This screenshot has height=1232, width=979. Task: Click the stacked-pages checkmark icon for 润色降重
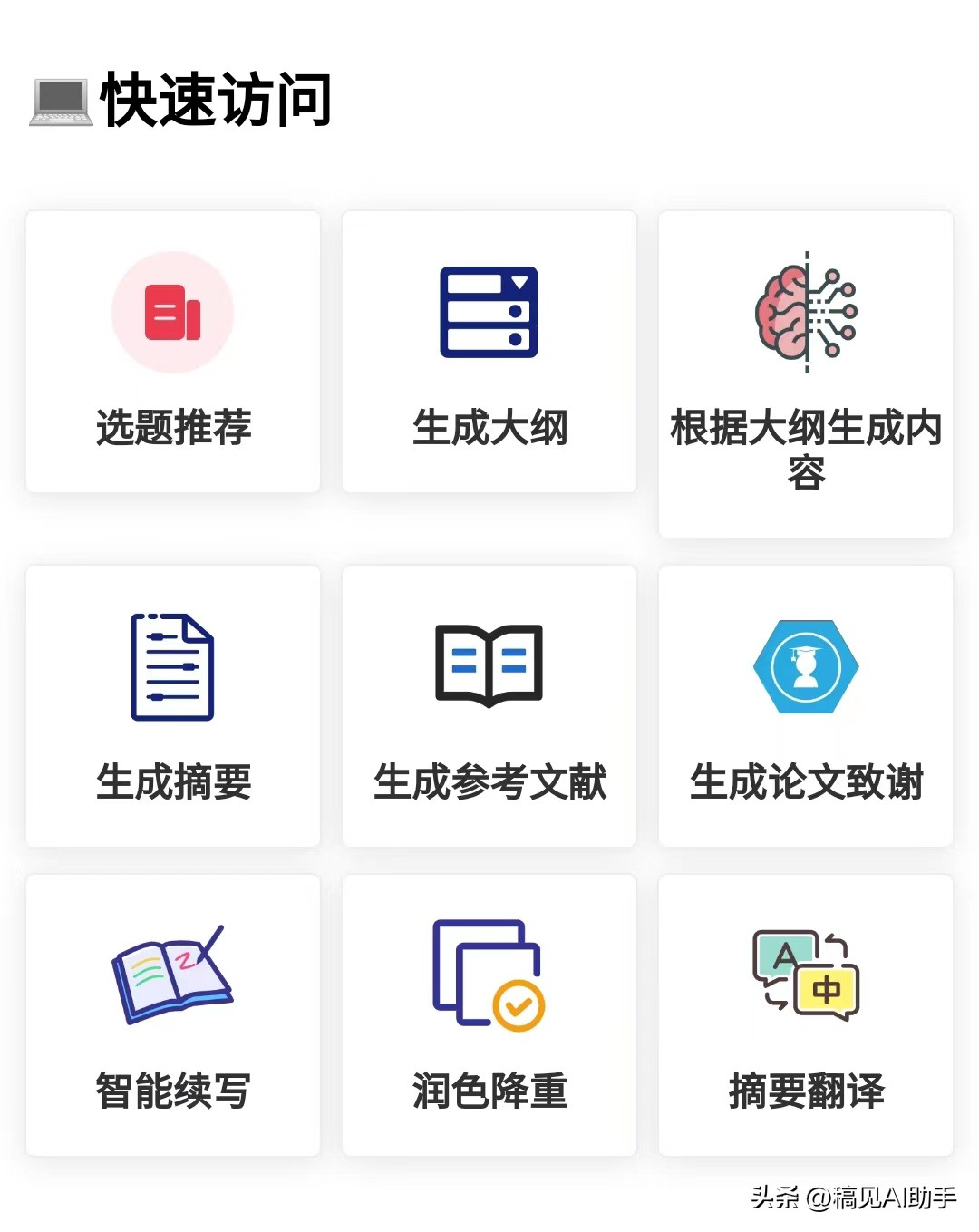click(x=488, y=972)
